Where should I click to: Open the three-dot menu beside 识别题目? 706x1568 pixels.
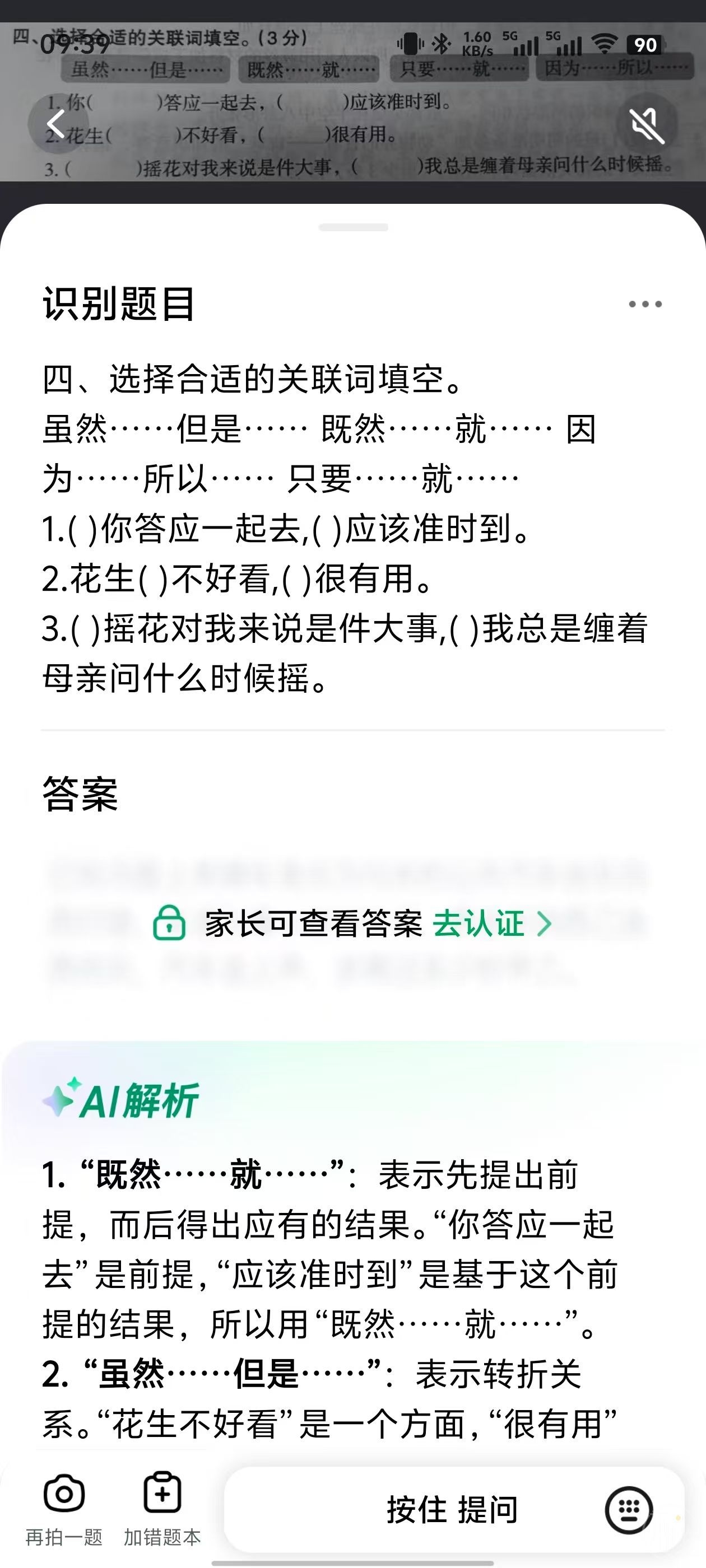pyautogui.click(x=645, y=304)
